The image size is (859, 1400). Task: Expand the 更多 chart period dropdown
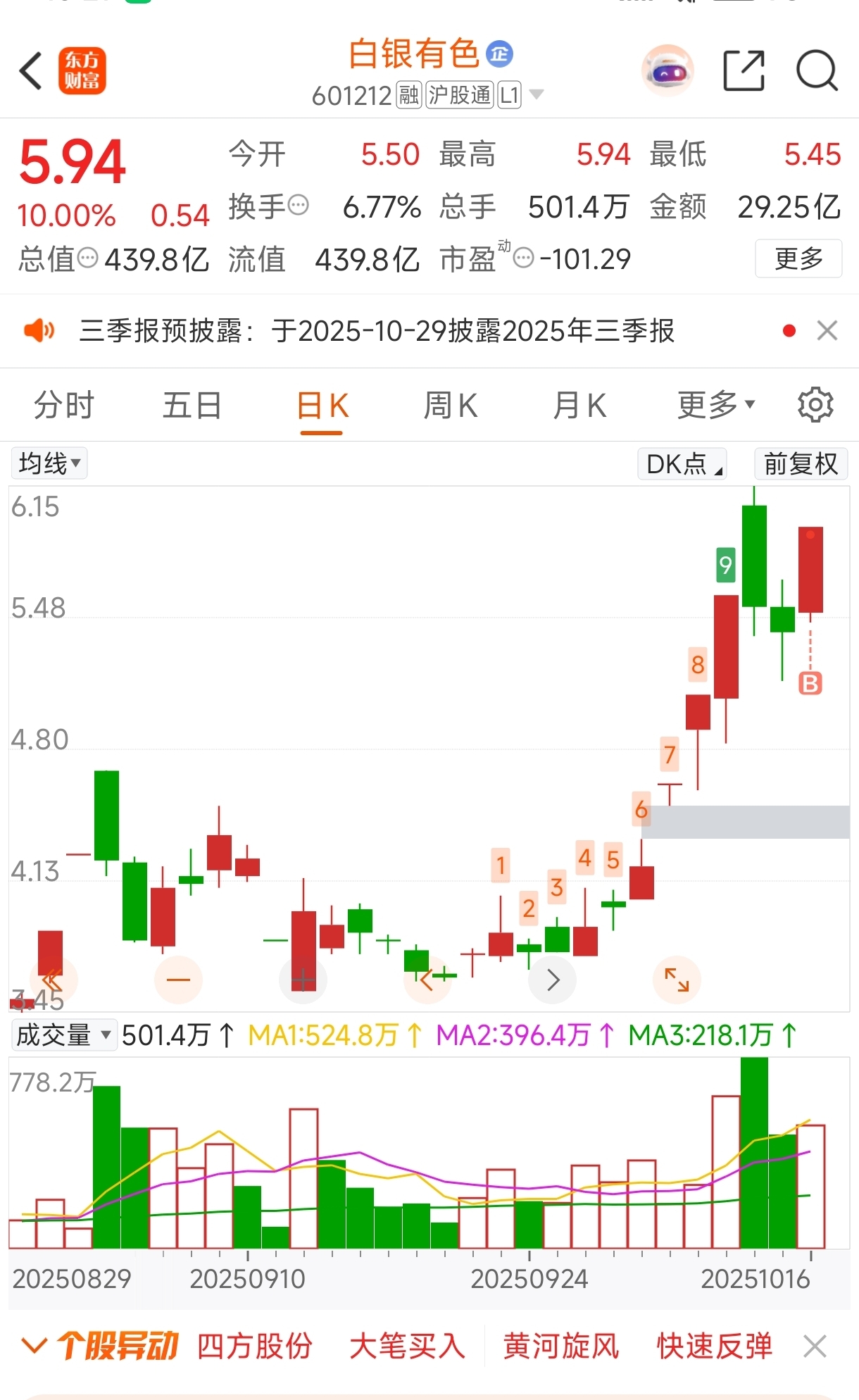715,406
